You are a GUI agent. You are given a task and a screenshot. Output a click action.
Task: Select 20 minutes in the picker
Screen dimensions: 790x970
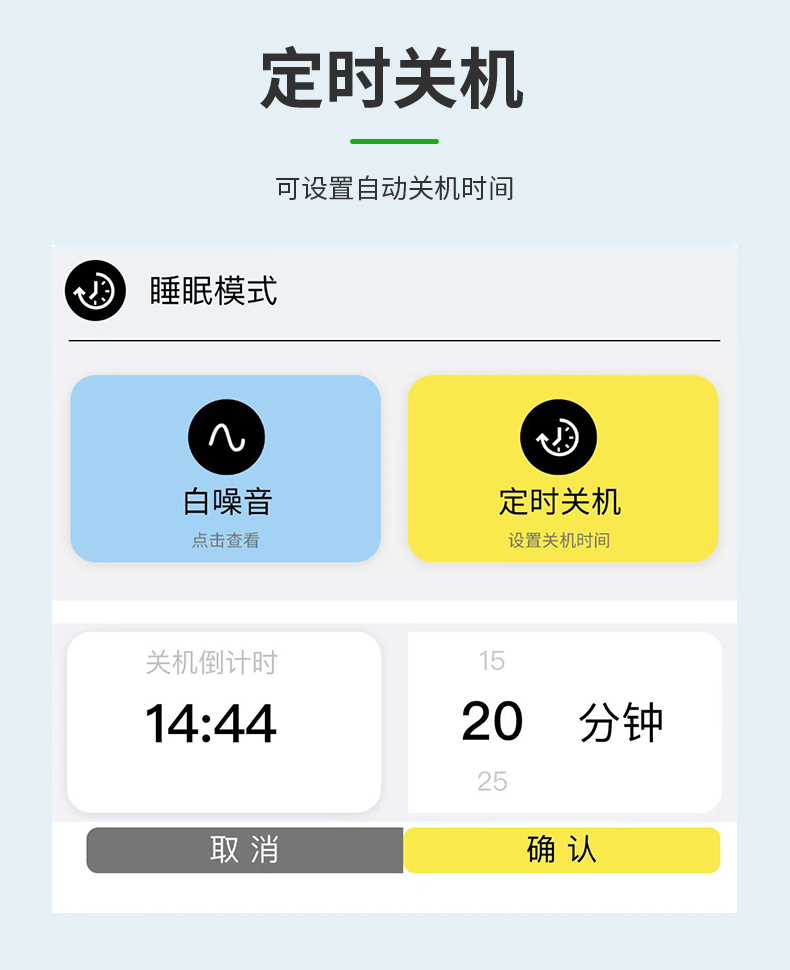[x=493, y=721]
